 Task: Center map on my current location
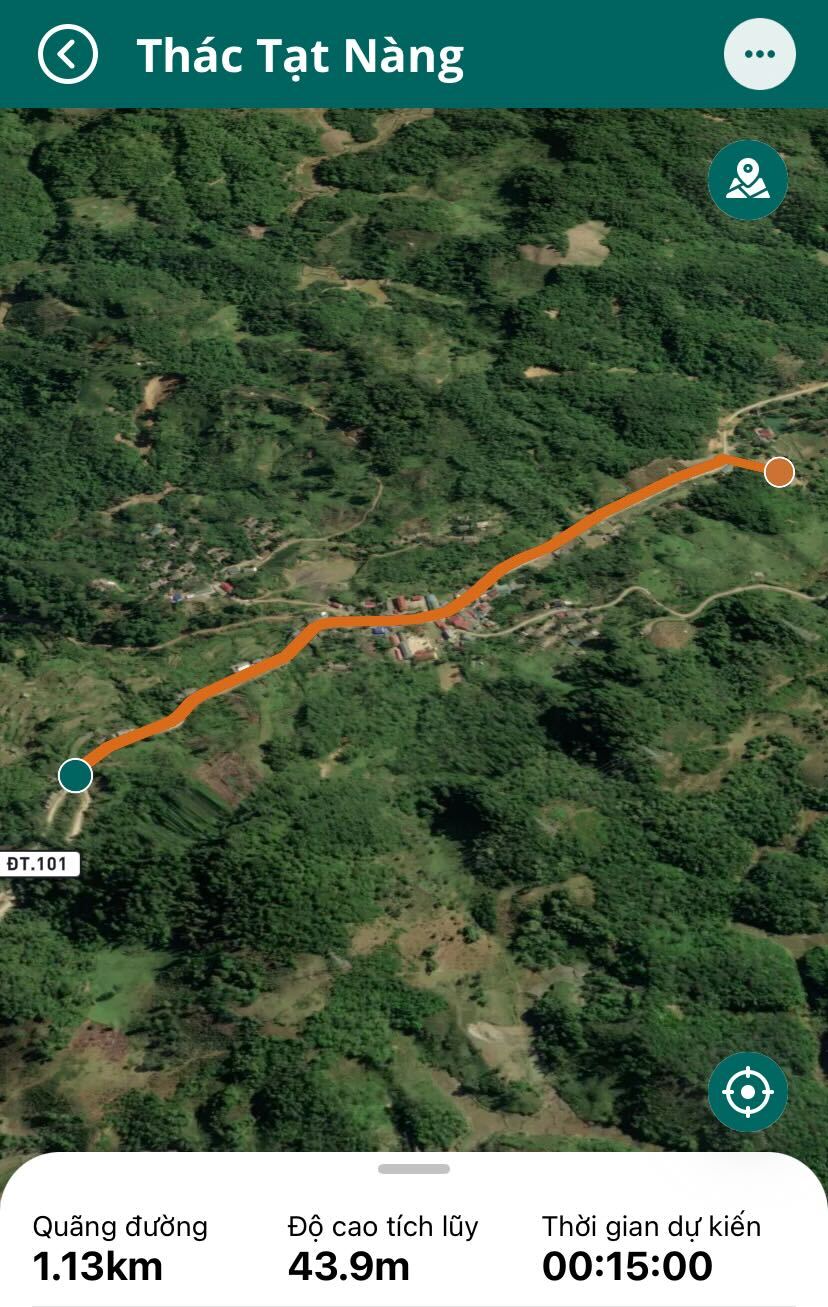pos(747,1092)
